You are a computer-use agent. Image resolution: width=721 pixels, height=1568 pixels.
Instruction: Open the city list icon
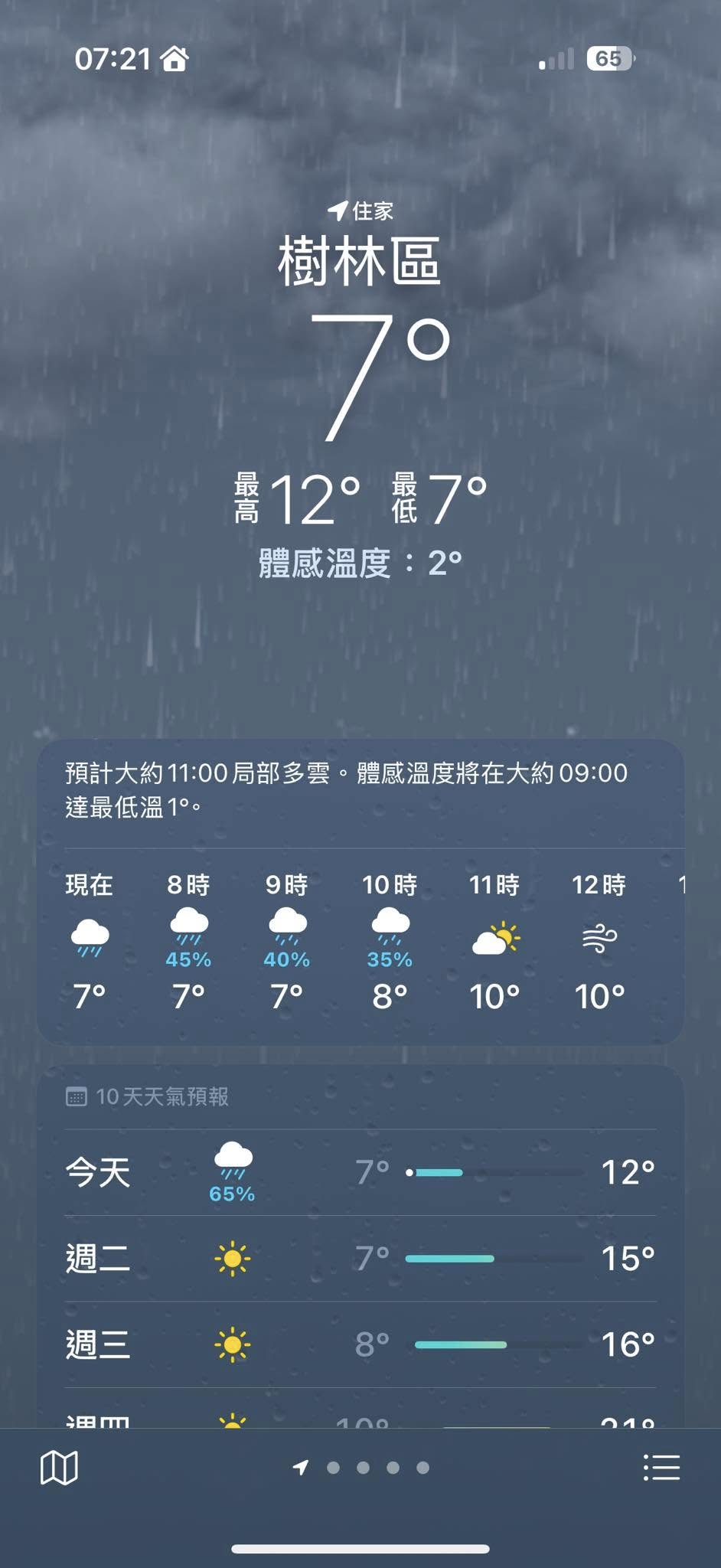coord(661,1468)
